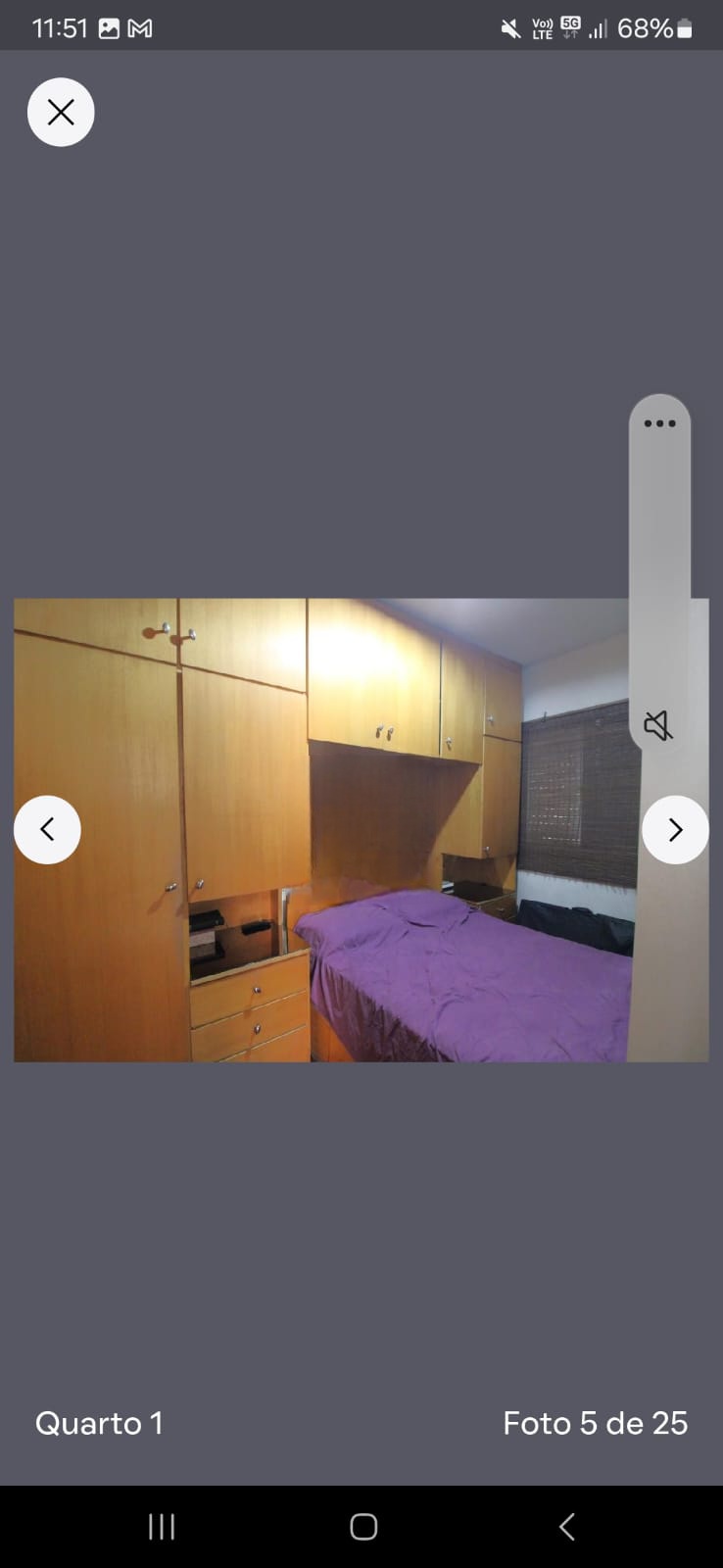Image resolution: width=723 pixels, height=1568 pixels.
Task: Go back using the system navigation bar
Action: [566, 1526]
